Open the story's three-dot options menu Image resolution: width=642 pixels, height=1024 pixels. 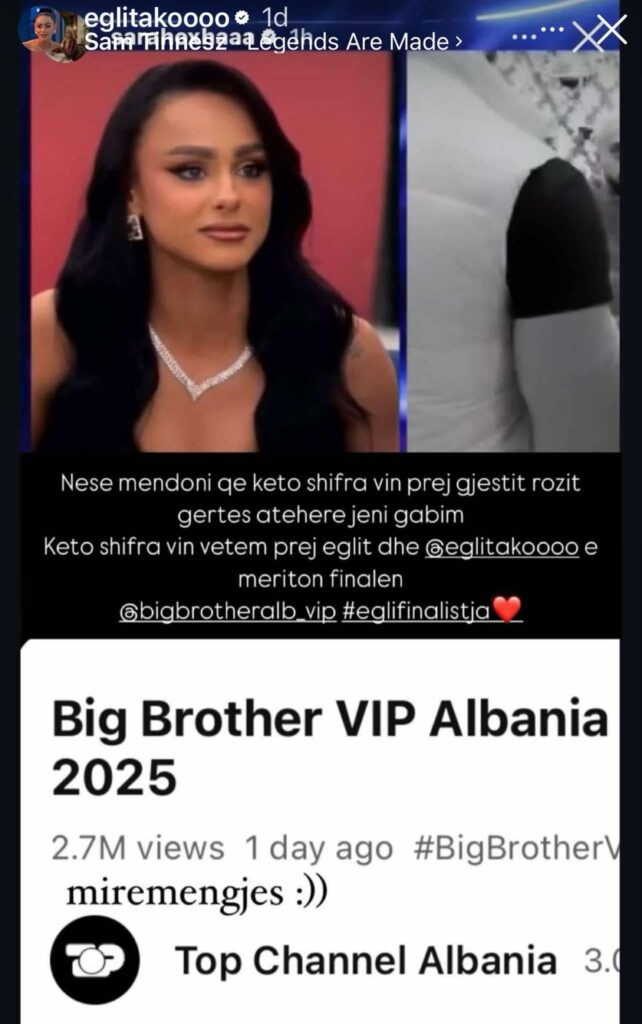532,37
